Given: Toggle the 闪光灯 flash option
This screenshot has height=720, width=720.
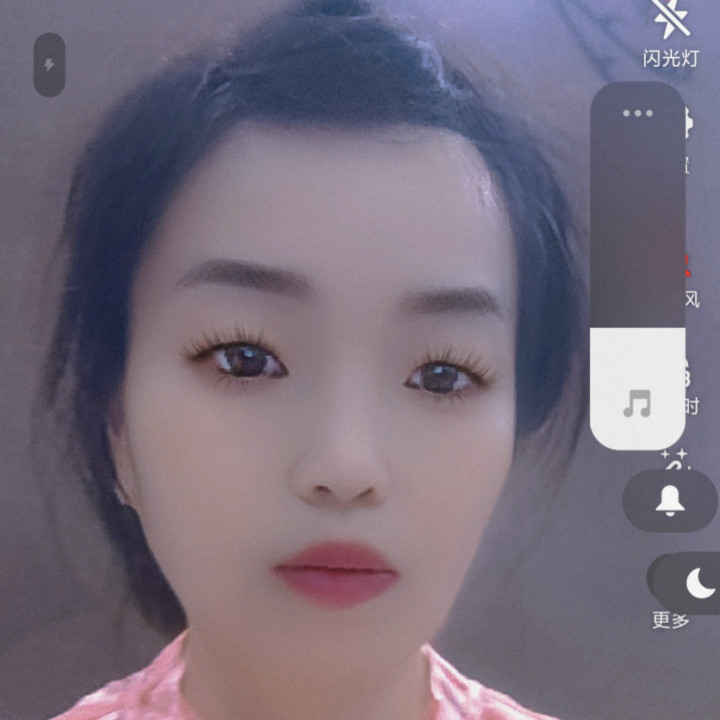Looking at the screenshot, I should click(x=670, y=30).
